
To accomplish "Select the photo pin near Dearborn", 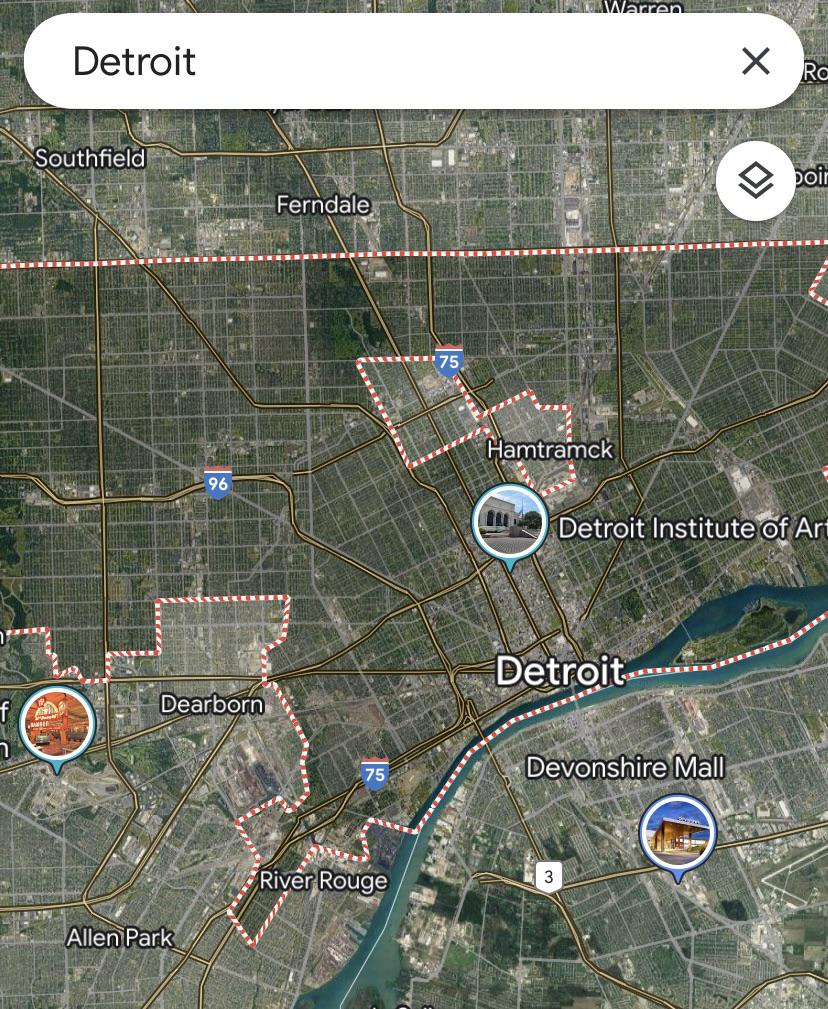I will pyautogui.click(x=57, y=724).
